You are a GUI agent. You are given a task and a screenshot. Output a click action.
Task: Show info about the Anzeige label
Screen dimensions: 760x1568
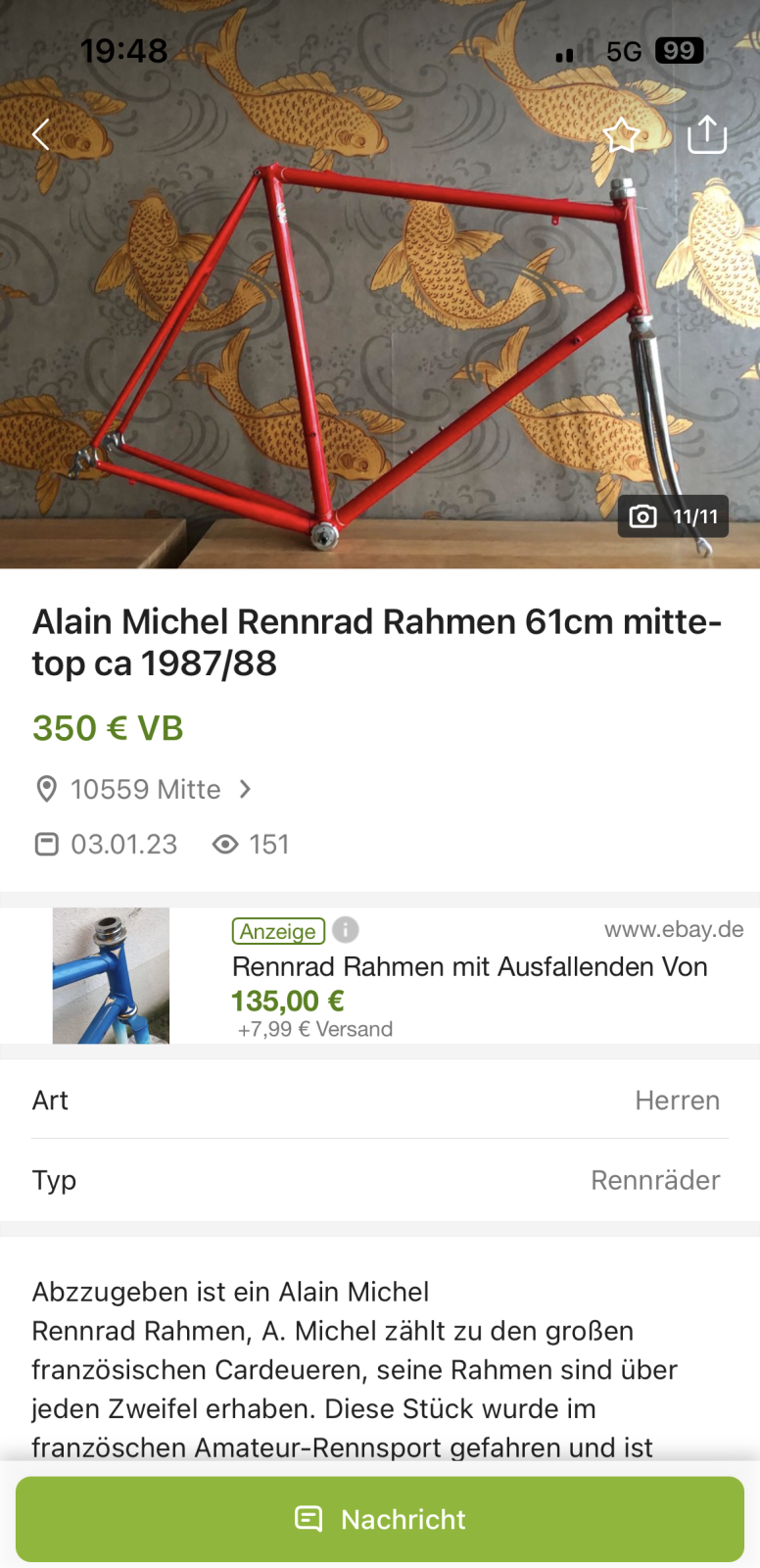(x=346, y=930)
